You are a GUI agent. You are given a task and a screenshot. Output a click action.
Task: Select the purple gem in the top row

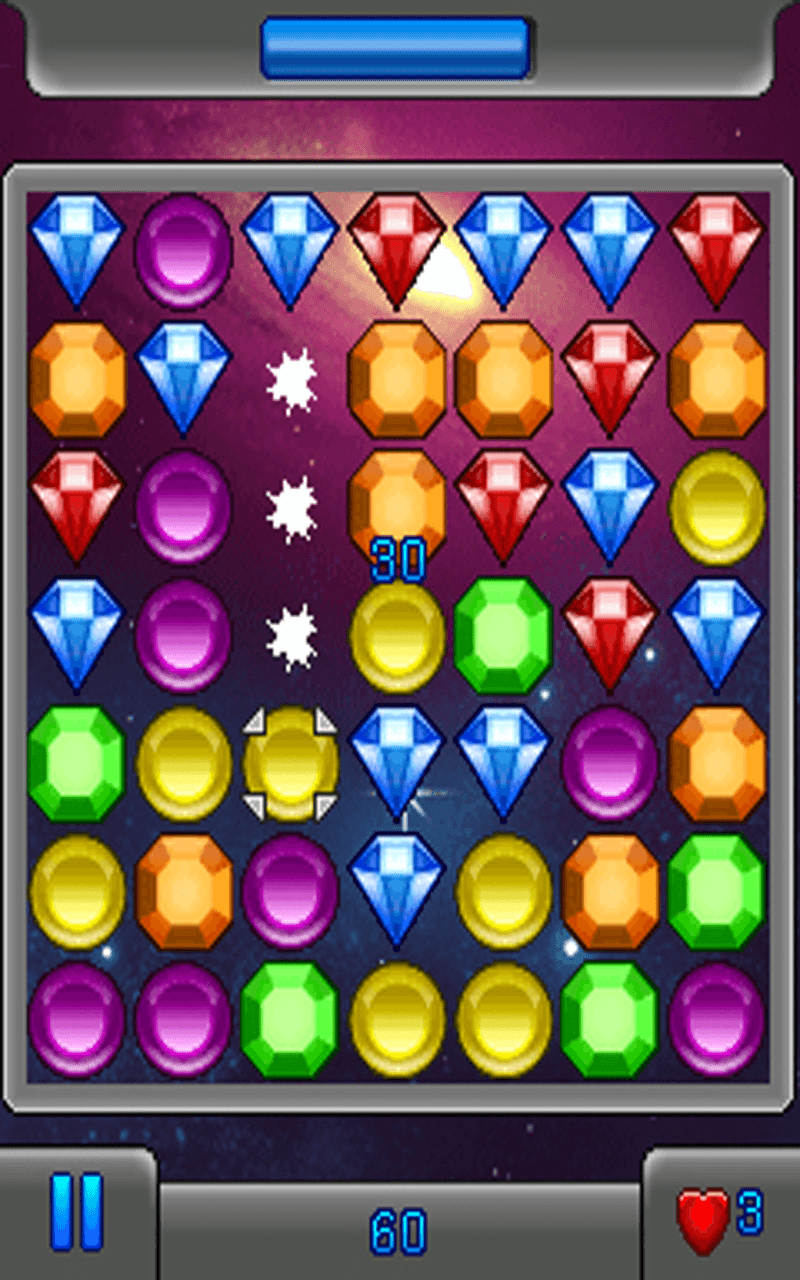pyautogui.click(x=183, y=250)
